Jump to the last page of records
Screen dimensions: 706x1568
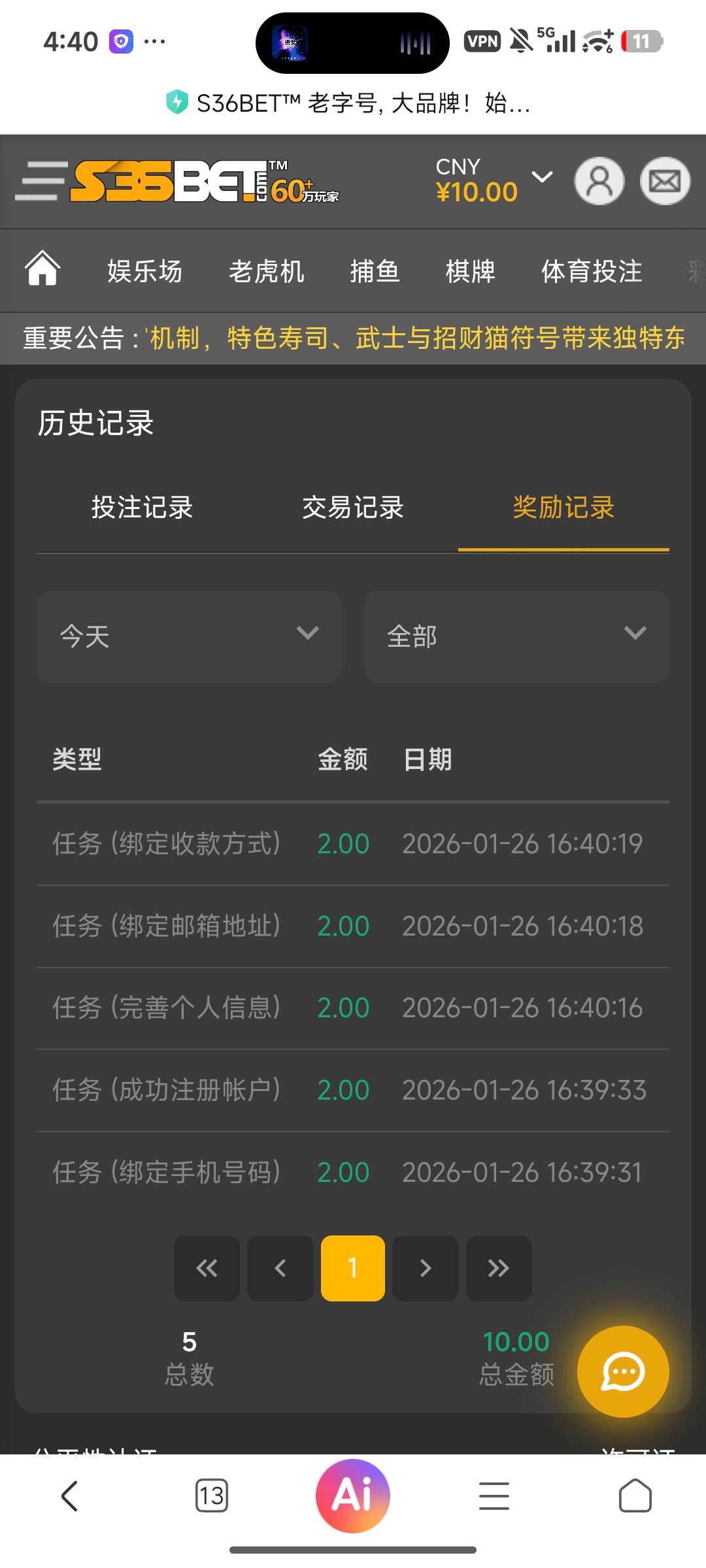499,1268
